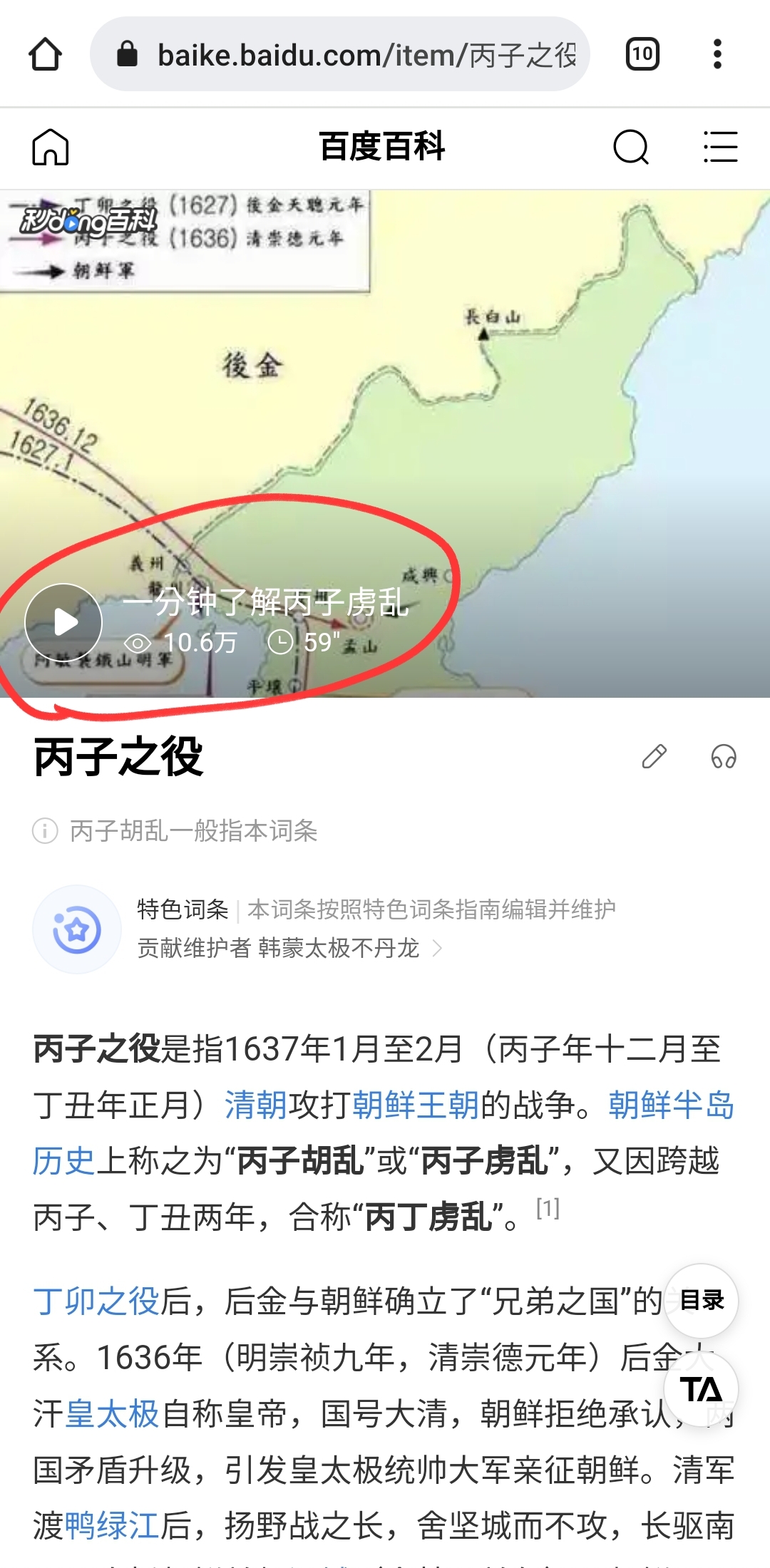The image size is (770, 1568).
Task: Edit the 丙子之役 entry
Action: [x=654, y=756]
